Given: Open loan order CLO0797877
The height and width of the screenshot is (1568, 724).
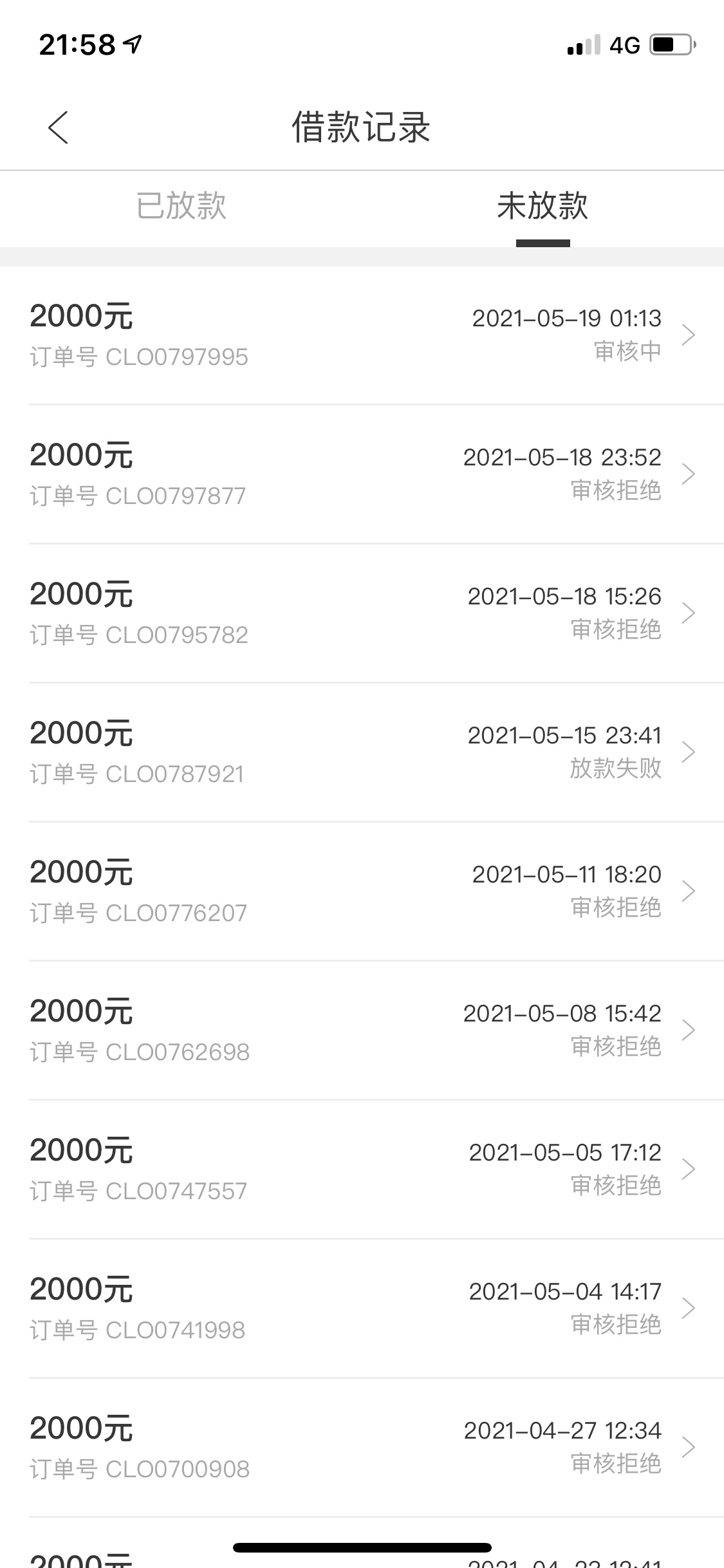Looking at the screenshot, I should 362,474.
